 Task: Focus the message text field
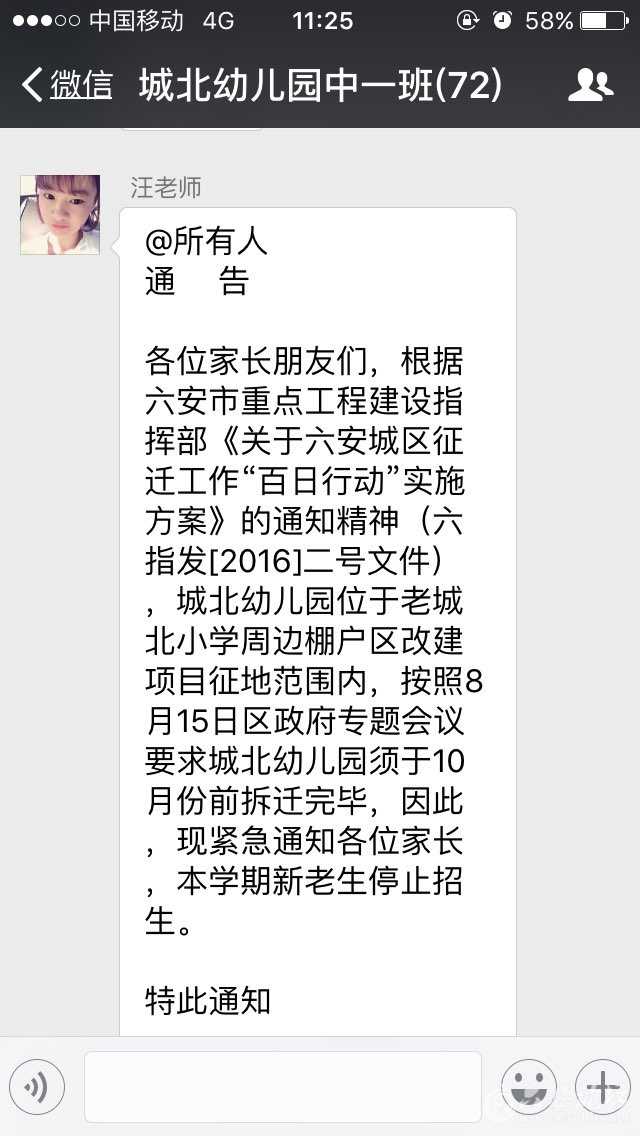pos(282,1087)
